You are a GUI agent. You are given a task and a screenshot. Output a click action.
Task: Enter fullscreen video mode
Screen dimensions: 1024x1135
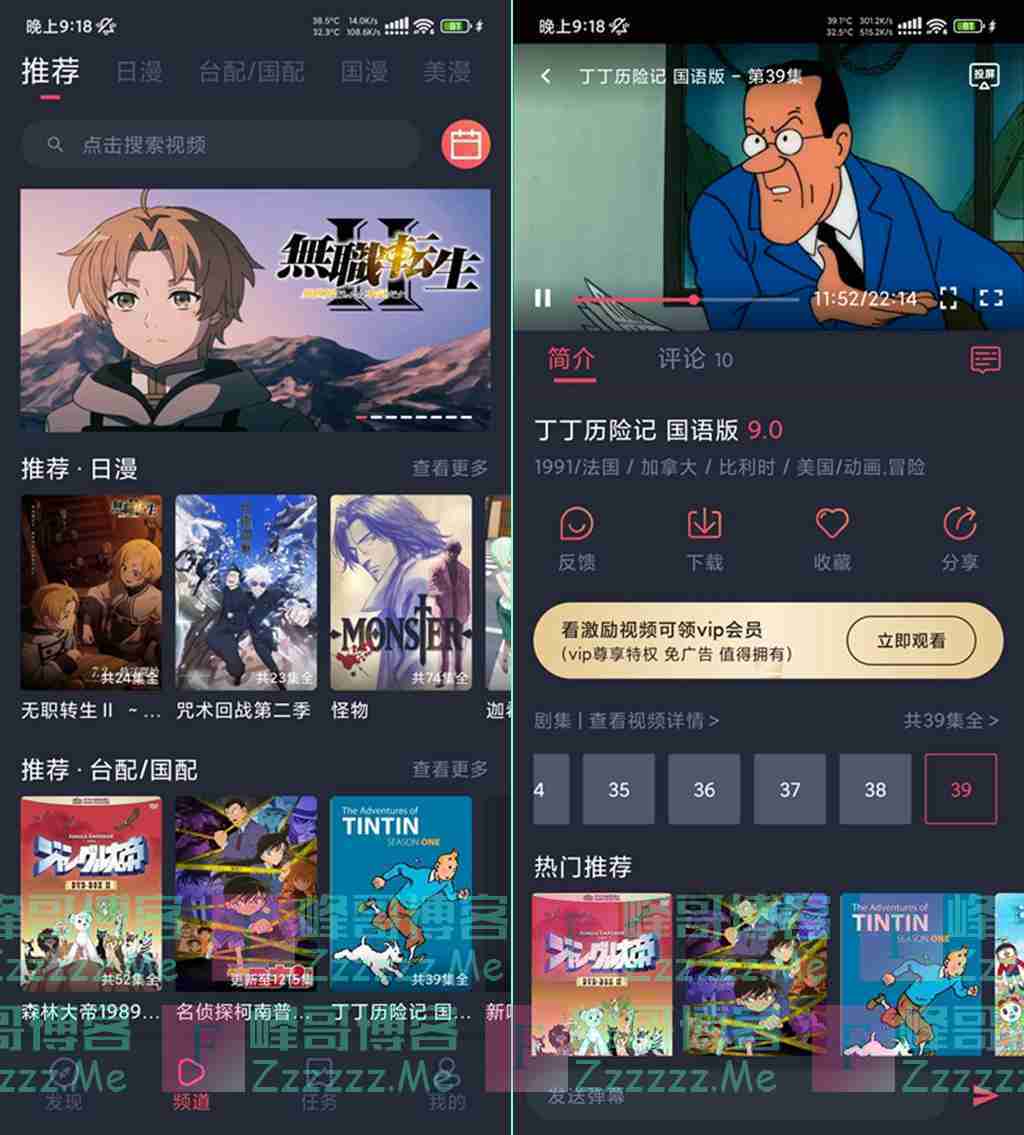pyautogui.click(x=990, y=298)
